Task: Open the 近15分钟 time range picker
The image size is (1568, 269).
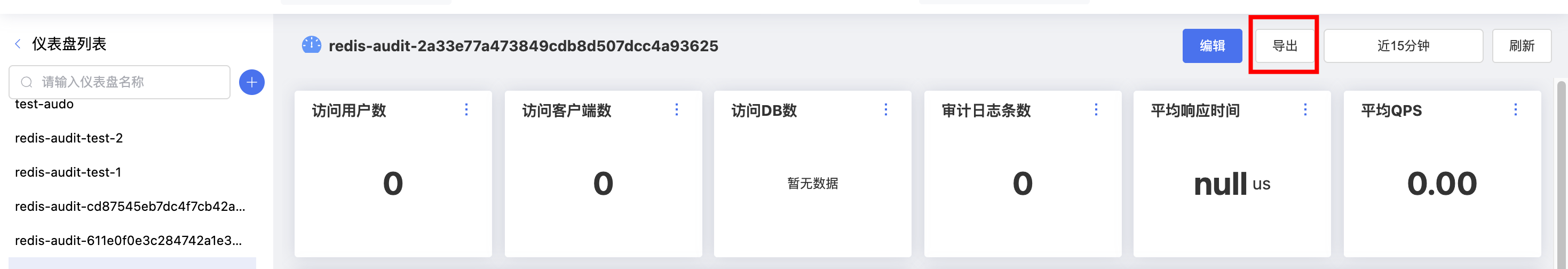Action: tap(1403, 46)
